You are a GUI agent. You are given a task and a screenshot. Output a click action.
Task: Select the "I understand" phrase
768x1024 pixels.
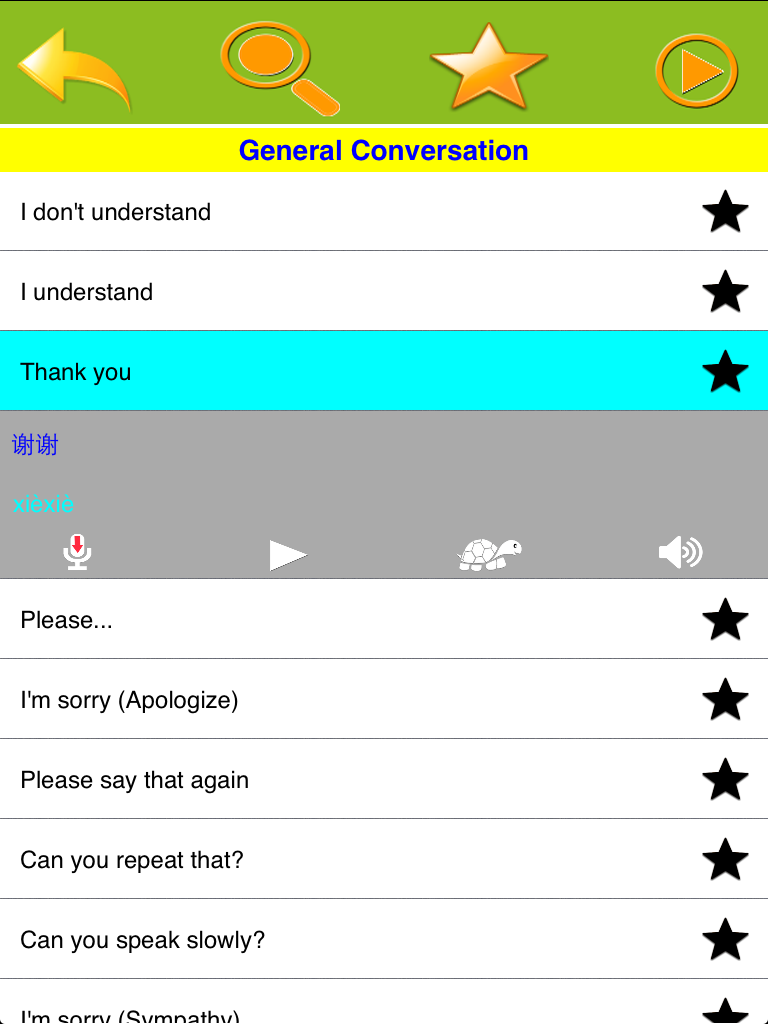pyautogui.click(x=87, y=292)
